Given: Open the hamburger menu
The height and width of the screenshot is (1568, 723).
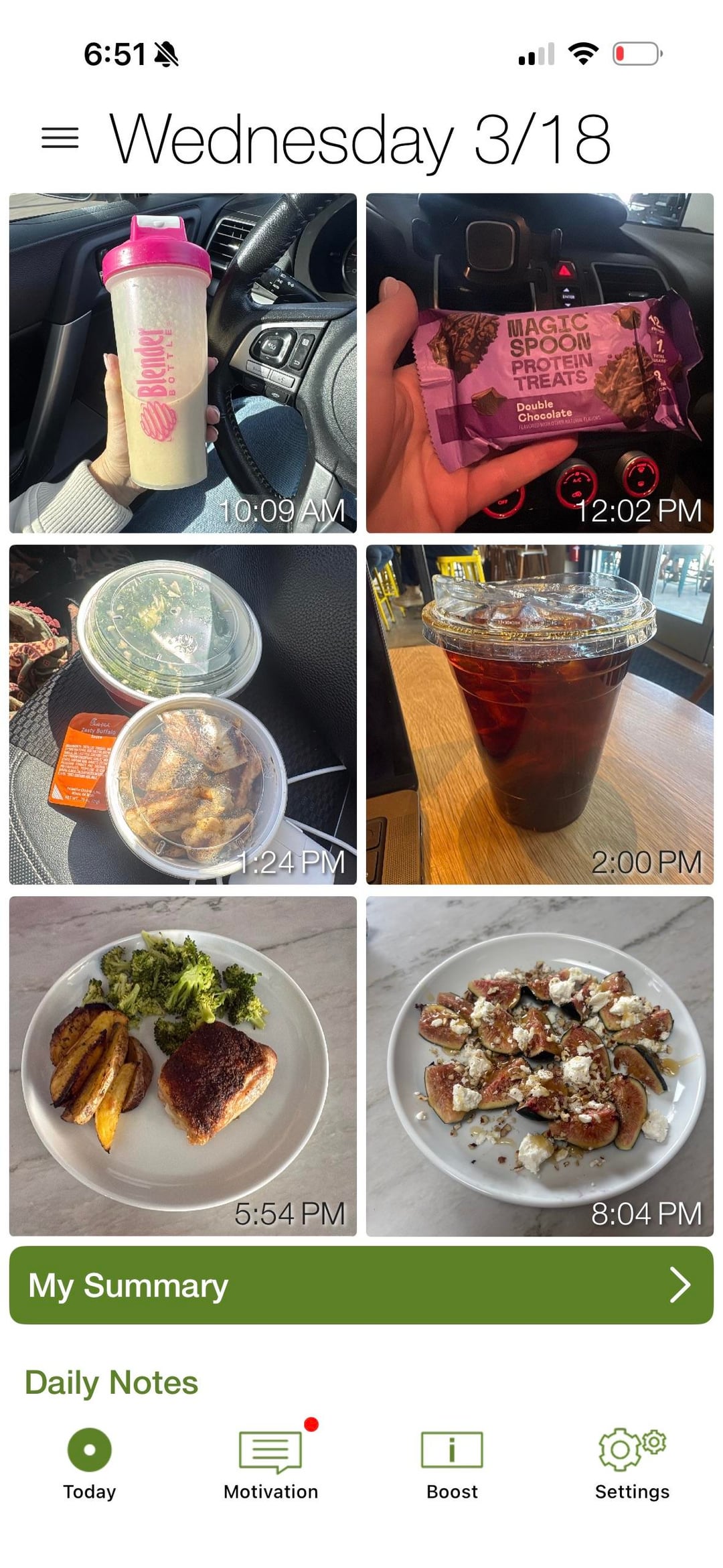Looking at the screenshot, I should pos(60,139).
